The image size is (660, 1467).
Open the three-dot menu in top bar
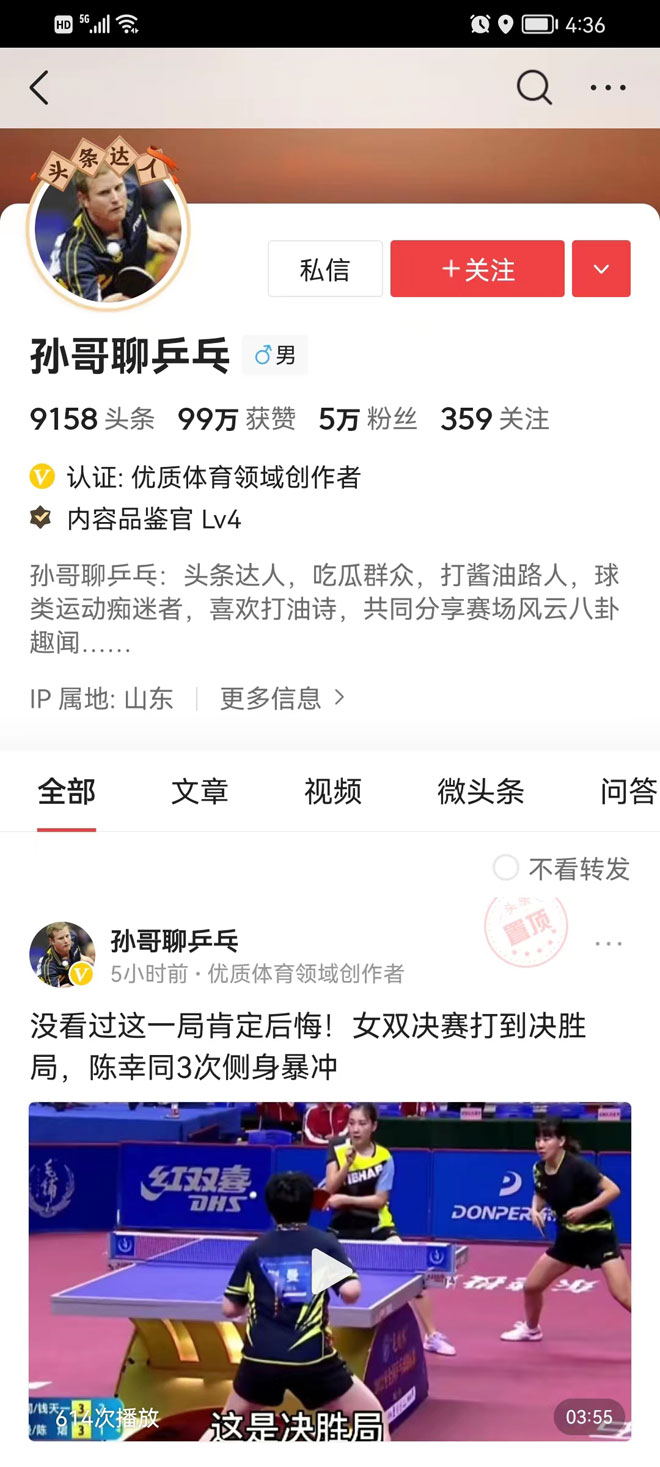point(607,88)
